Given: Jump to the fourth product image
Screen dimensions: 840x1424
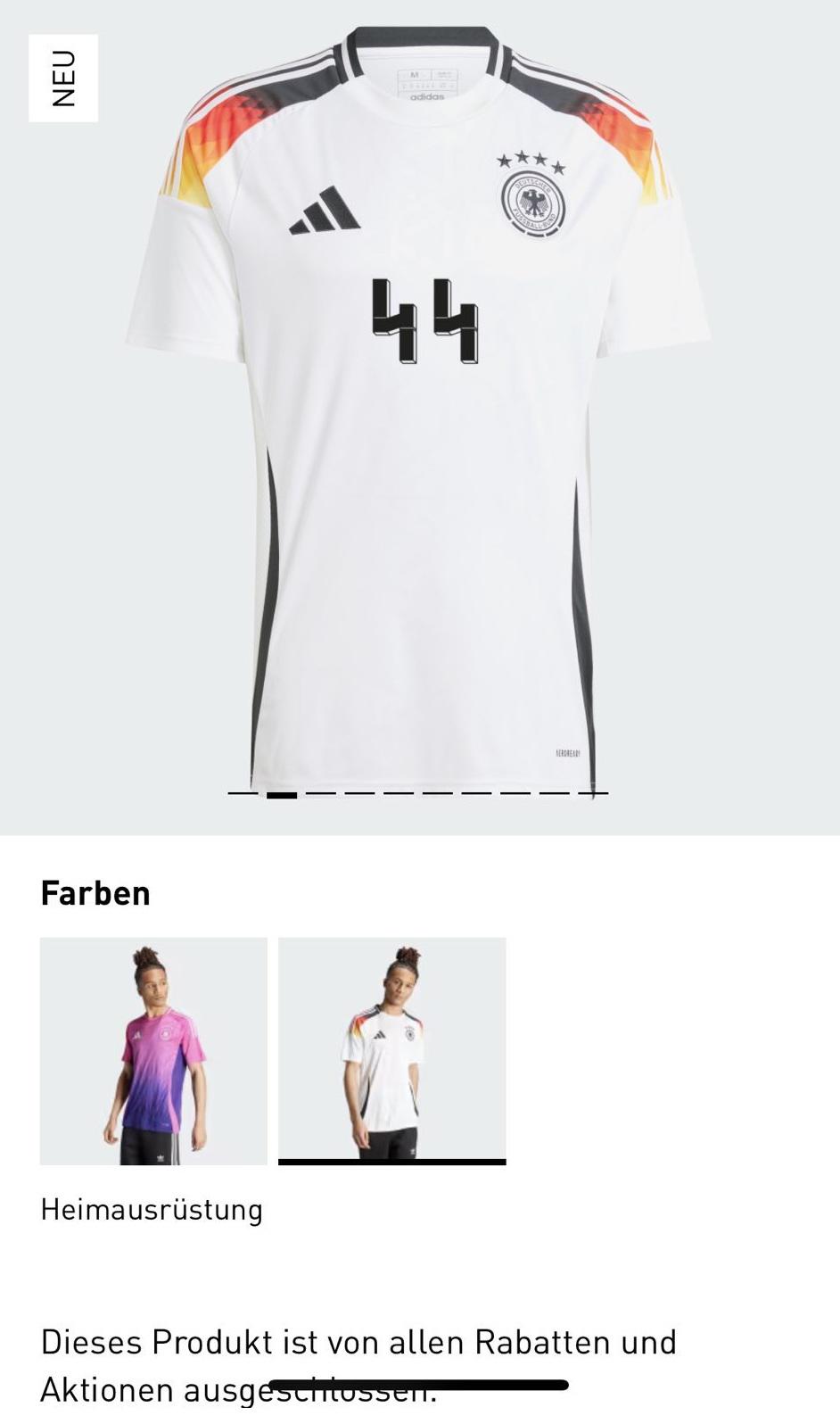Looking at the screenshot, I should tap(360, 794).
